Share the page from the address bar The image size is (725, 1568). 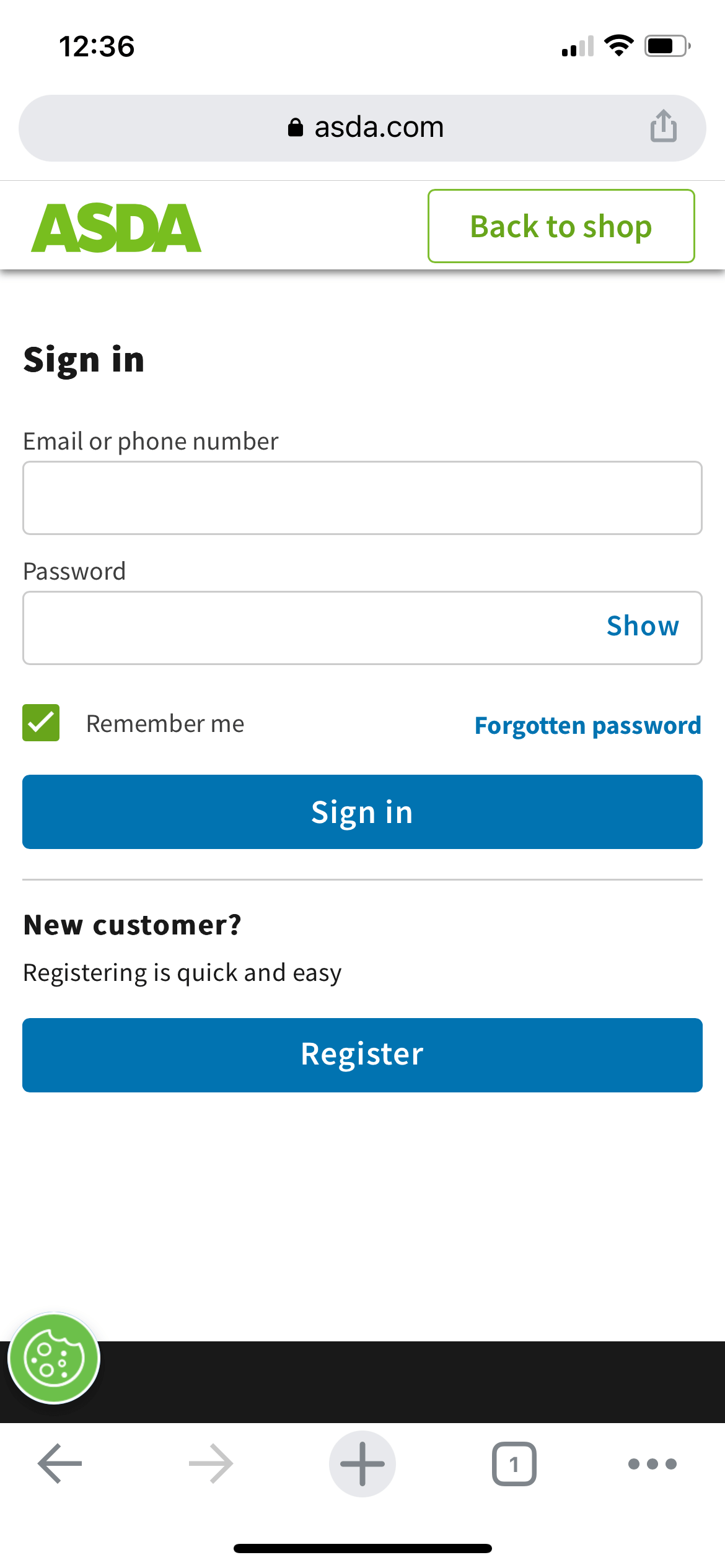pyautogui.click(x=663, y=126)
